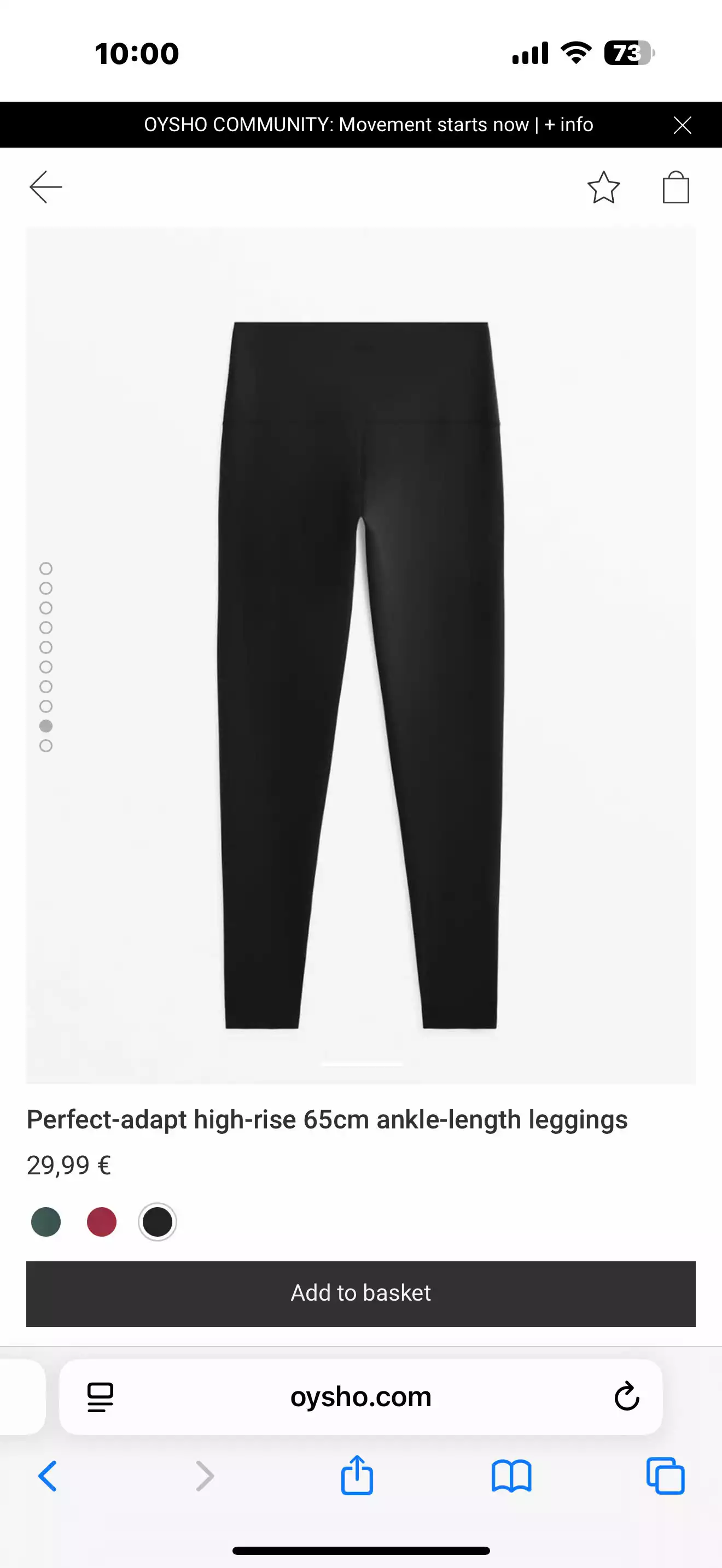Tap the oysho.com address bar

pyautogui.click(x=361, y=1397)
